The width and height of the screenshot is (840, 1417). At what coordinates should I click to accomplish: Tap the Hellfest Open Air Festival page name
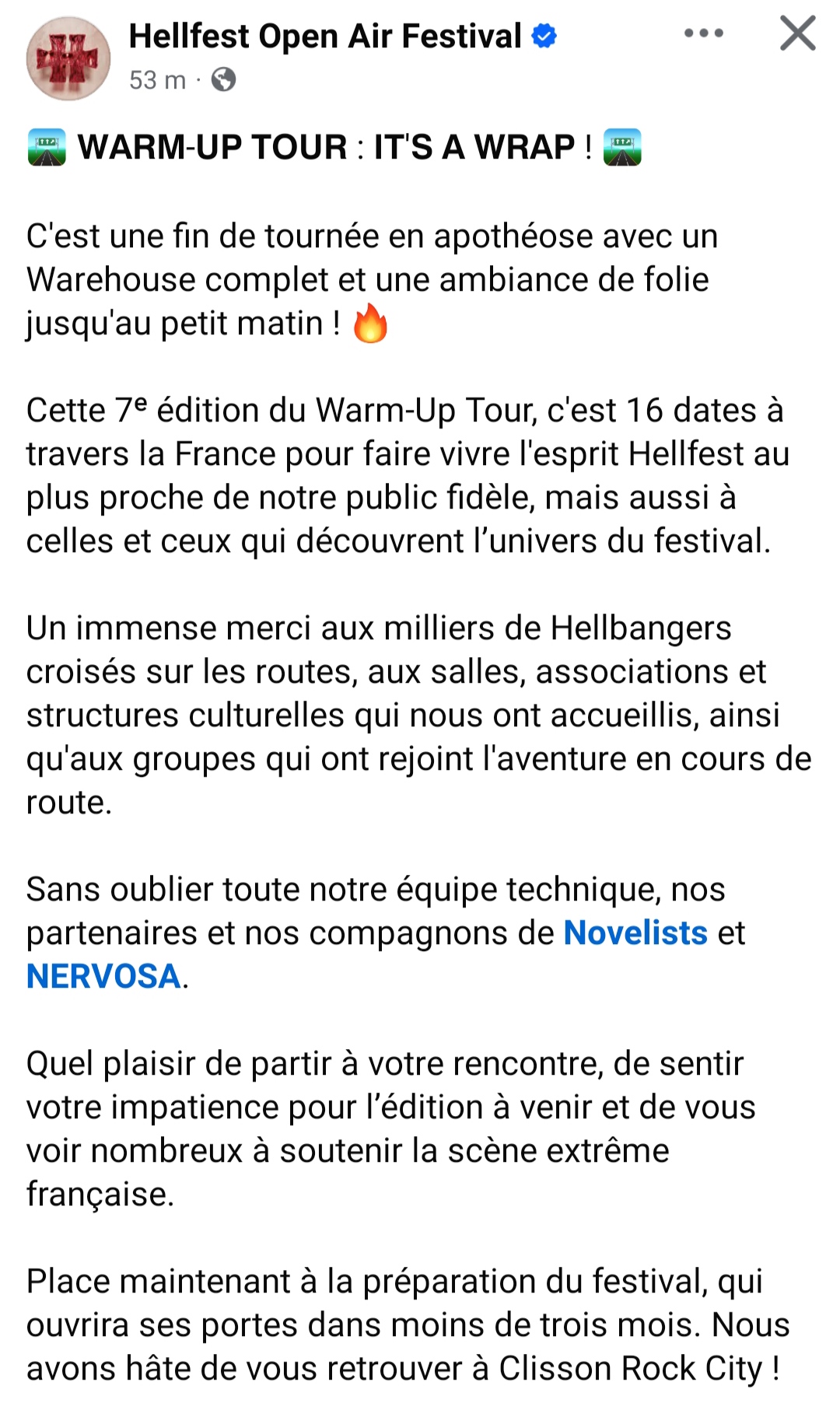point(325,36)
